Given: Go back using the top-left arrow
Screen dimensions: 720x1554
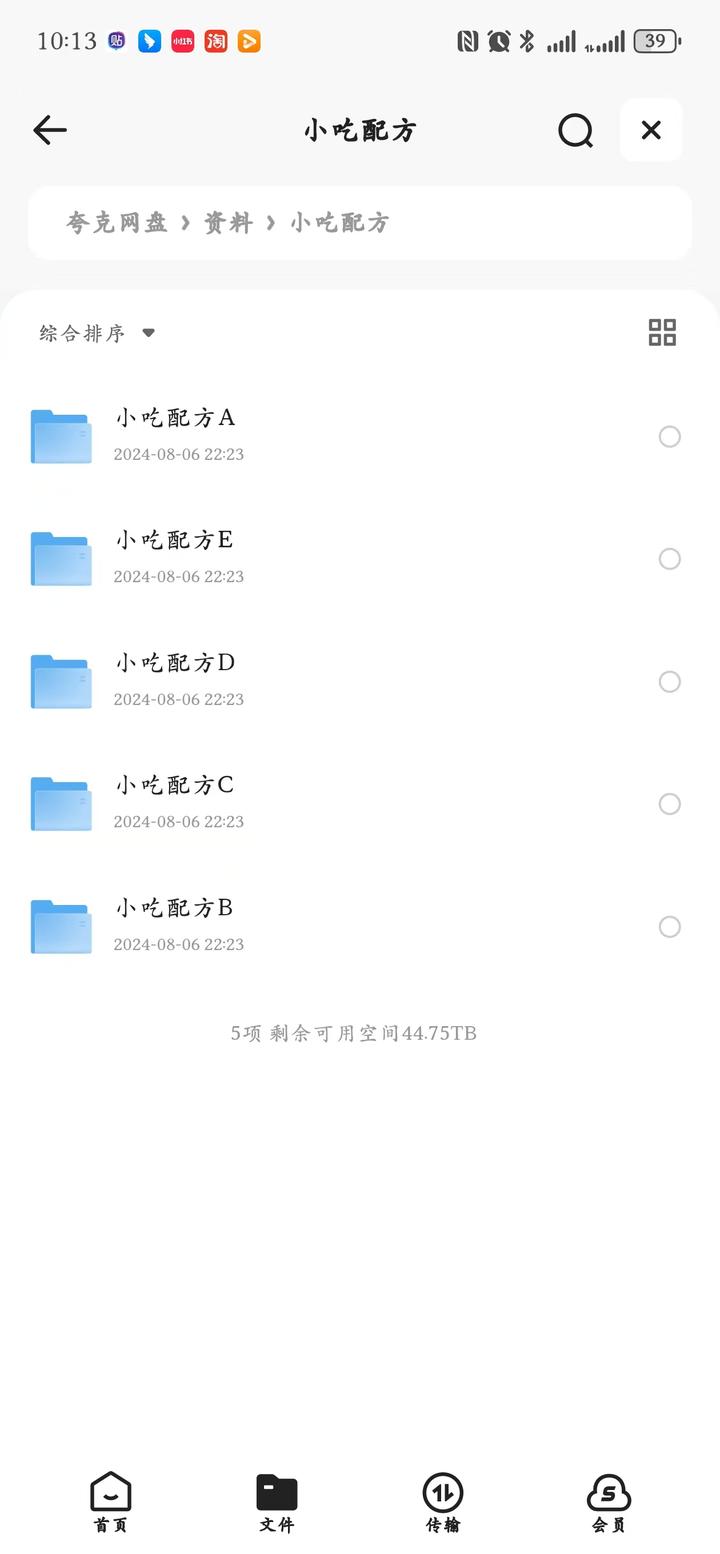Looking at the screenshot, I should tap(49, 130).
